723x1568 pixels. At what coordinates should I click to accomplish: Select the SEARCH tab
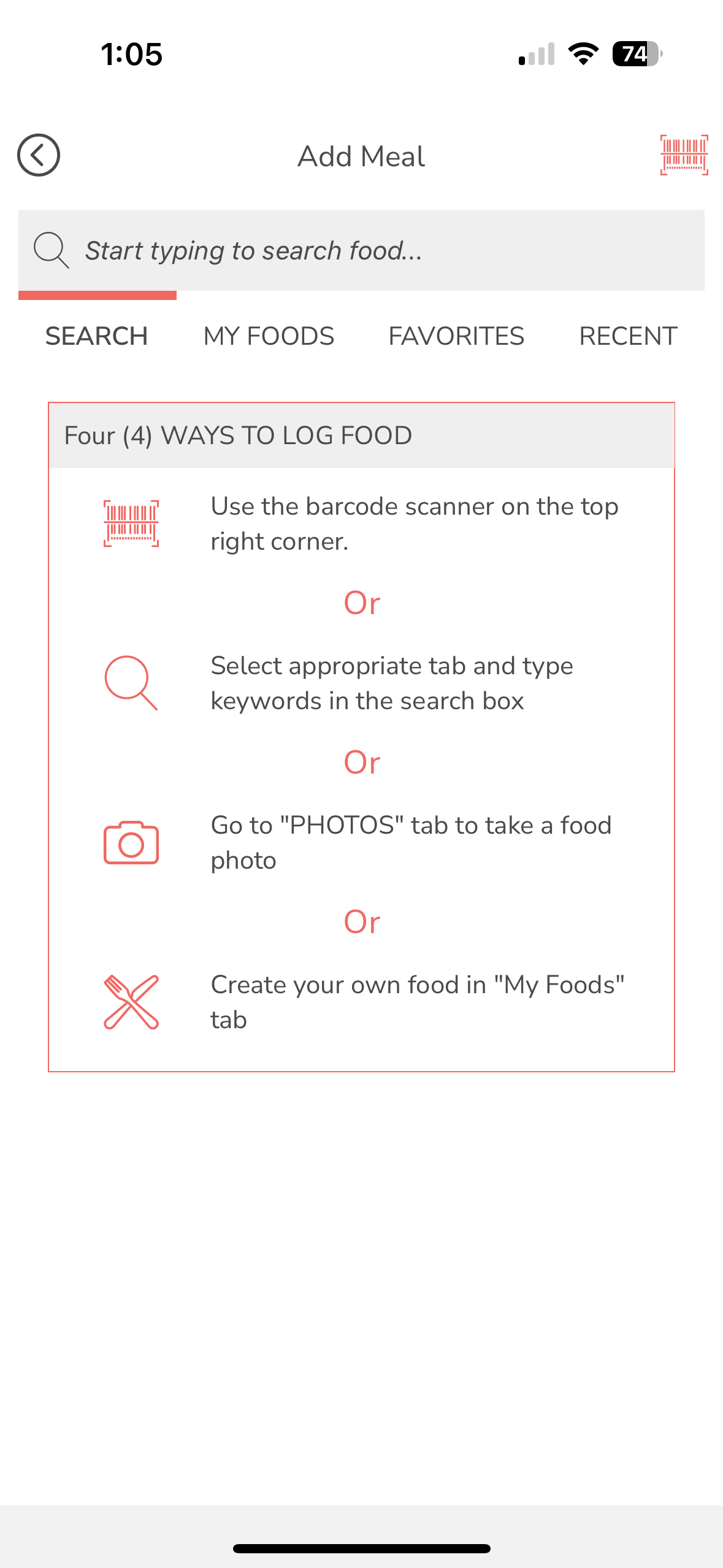[97, 336]
